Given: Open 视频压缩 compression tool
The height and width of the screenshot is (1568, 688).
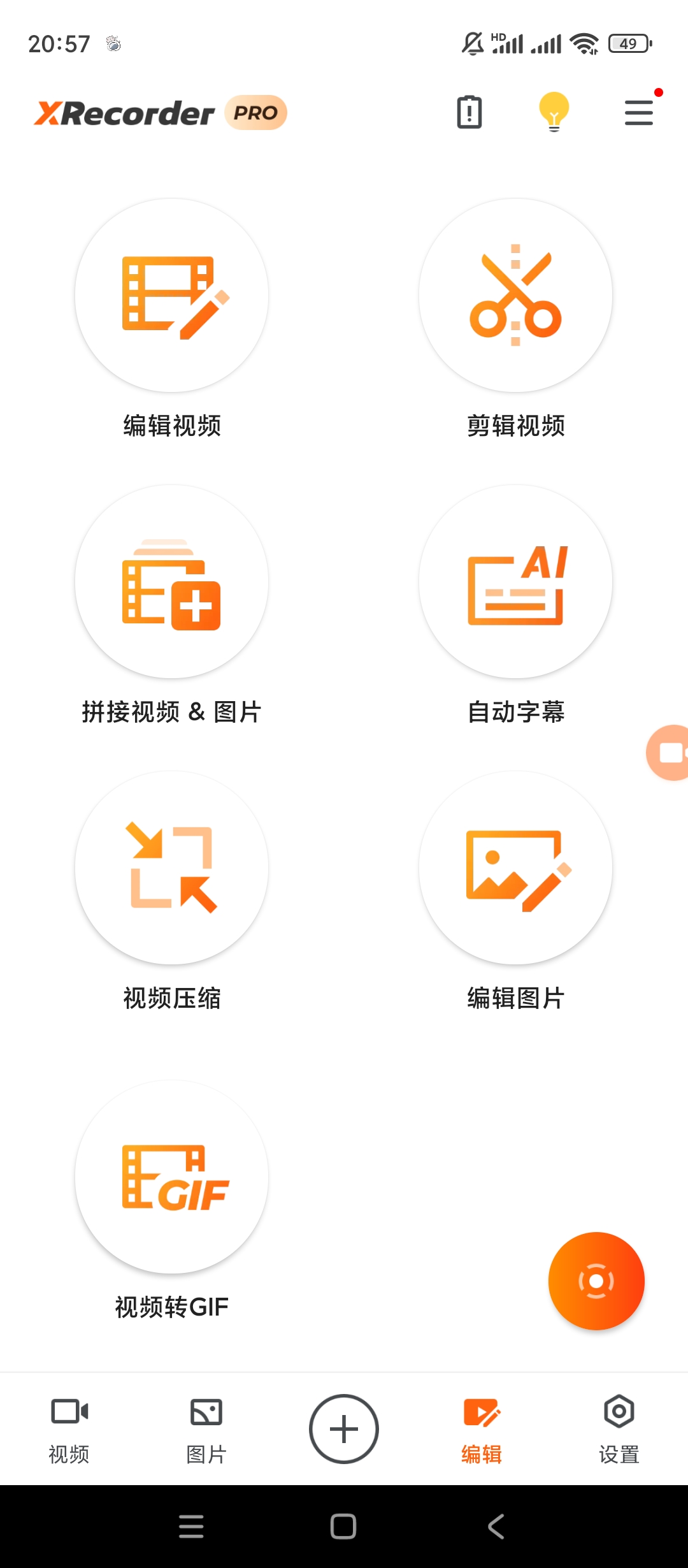Looking at the screenshot, I should pos(171,868).
